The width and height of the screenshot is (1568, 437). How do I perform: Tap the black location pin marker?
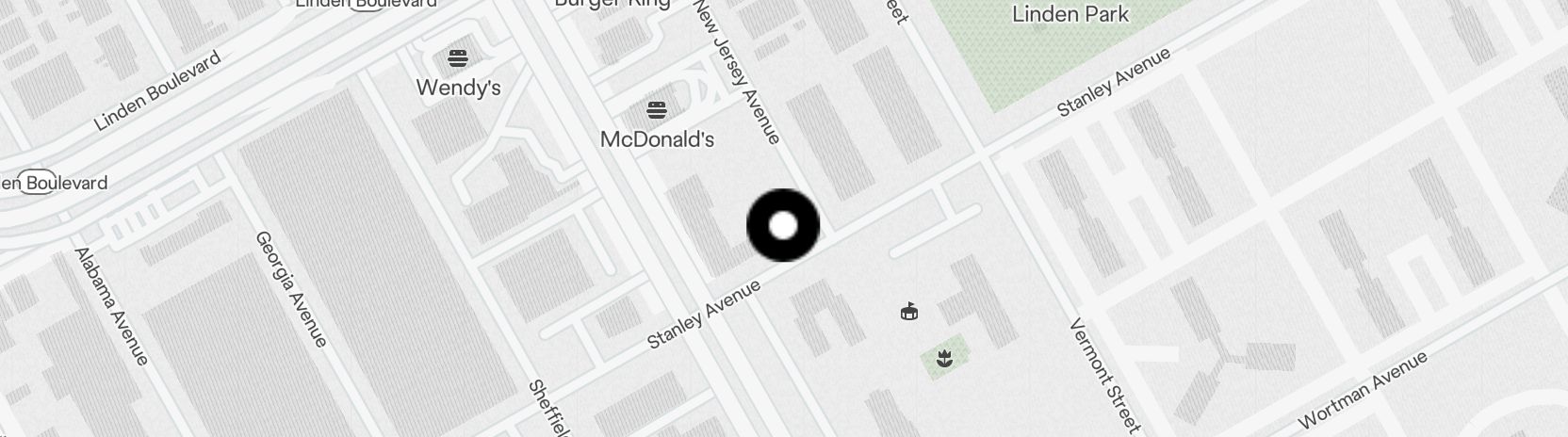[783, 226]
